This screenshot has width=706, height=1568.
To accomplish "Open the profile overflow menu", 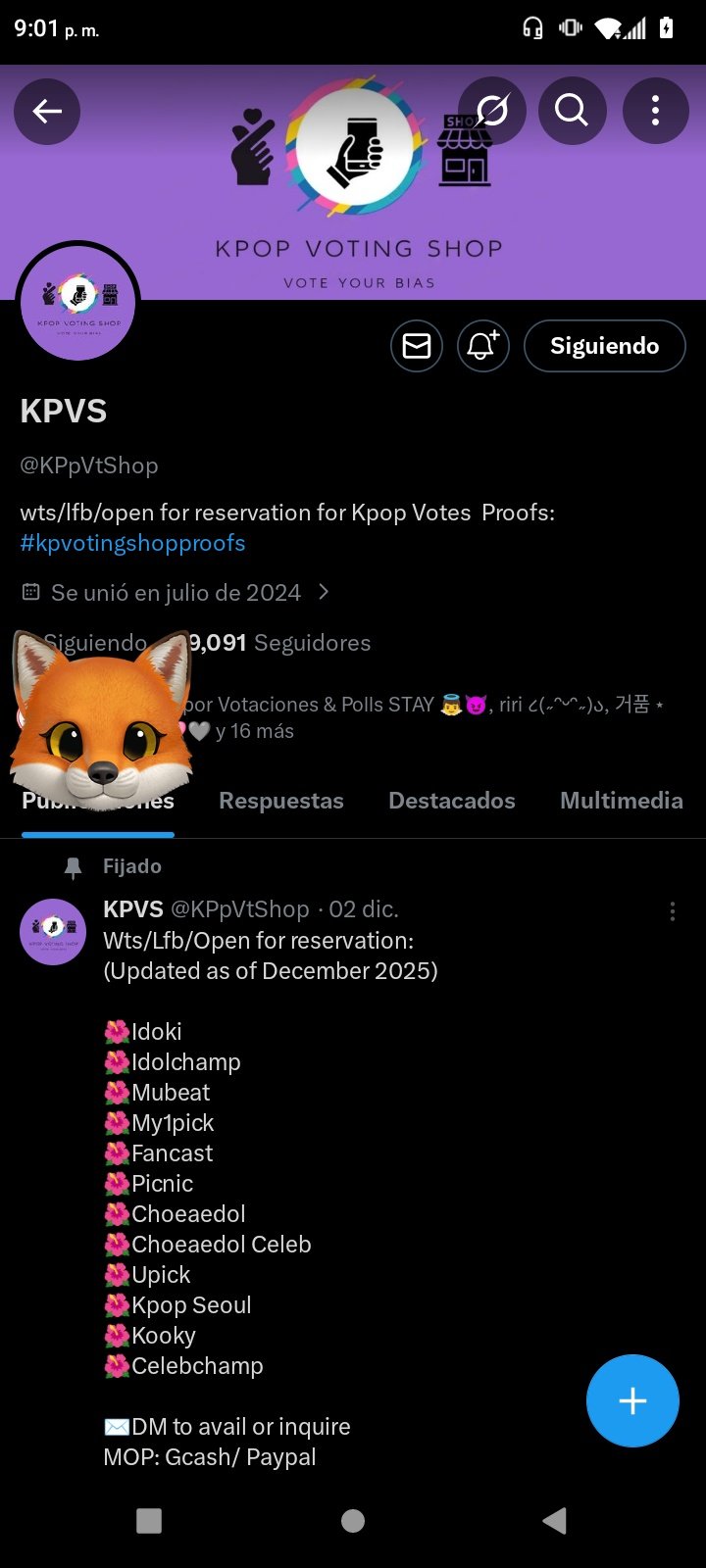I will point(655,111).
